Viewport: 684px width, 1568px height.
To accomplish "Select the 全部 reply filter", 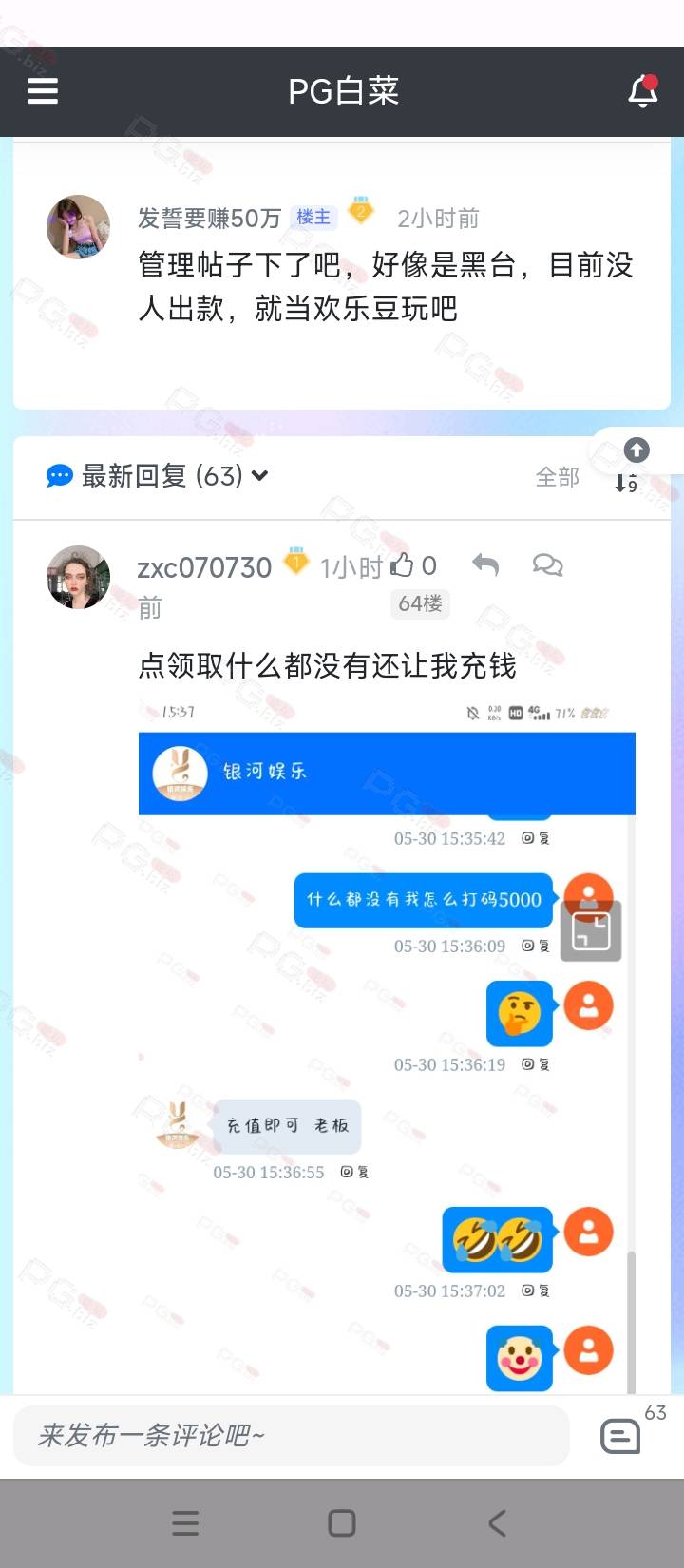I will [558, 477].
